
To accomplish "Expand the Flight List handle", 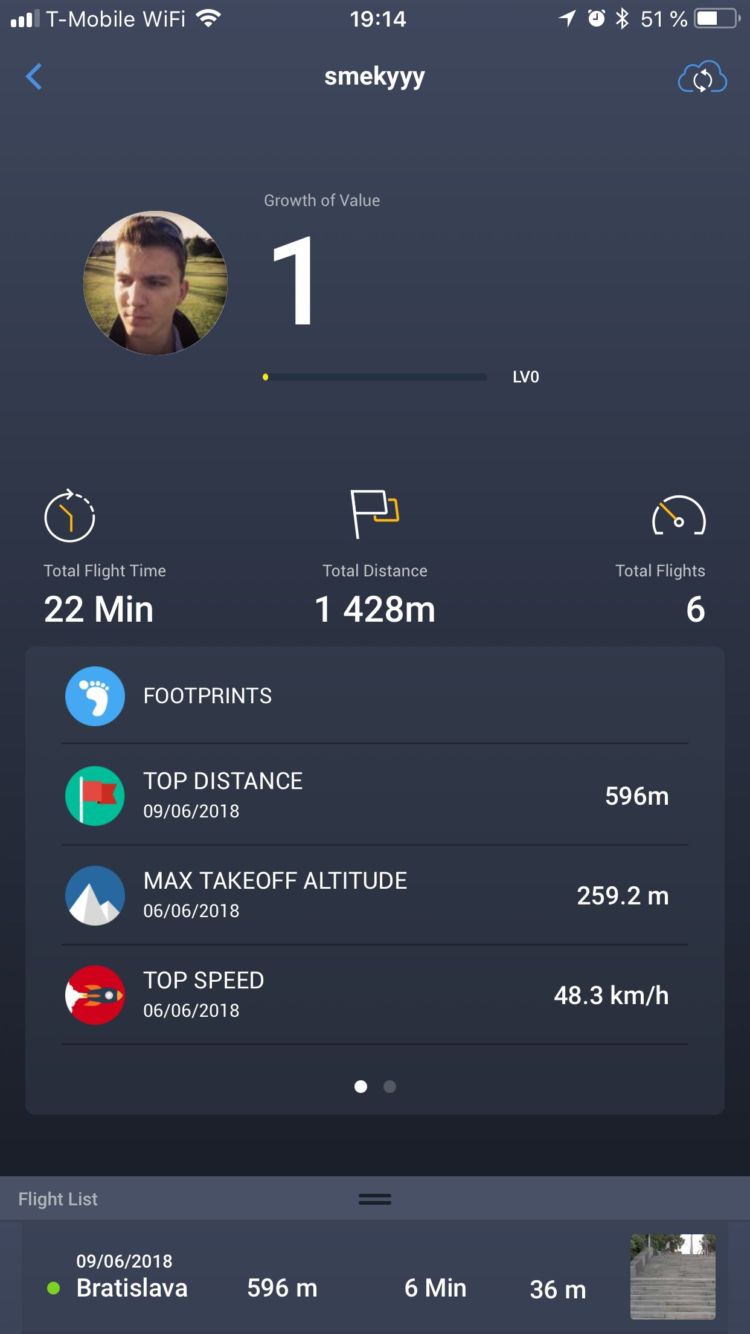I will [375, 1199].
